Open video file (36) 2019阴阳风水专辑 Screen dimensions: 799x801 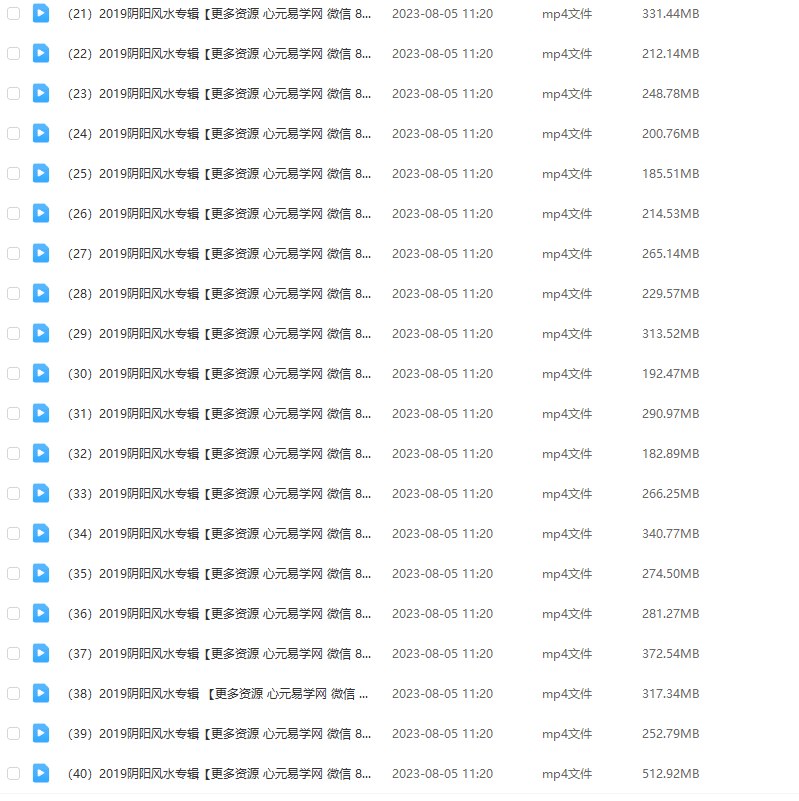point(219,614)
